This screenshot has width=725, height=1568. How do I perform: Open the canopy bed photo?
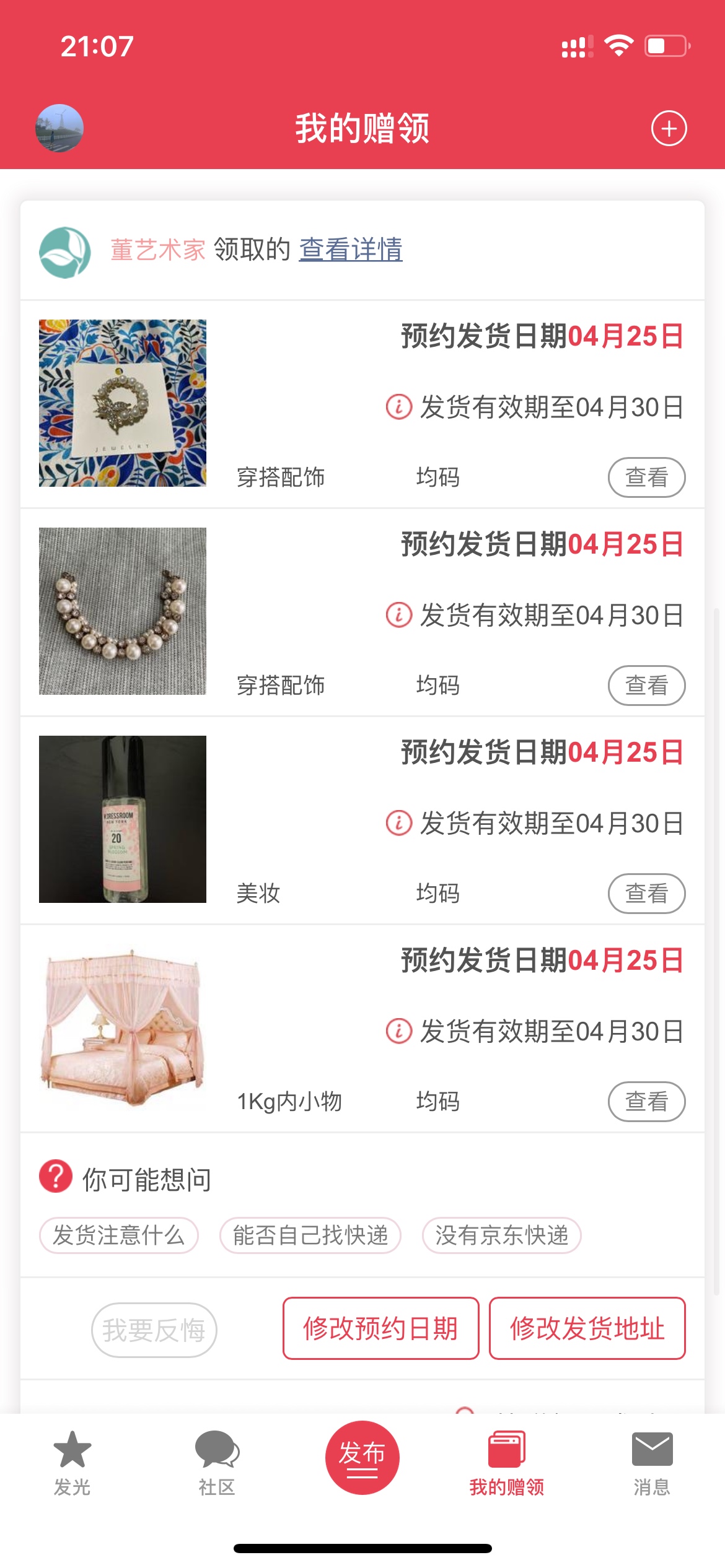123,1027
